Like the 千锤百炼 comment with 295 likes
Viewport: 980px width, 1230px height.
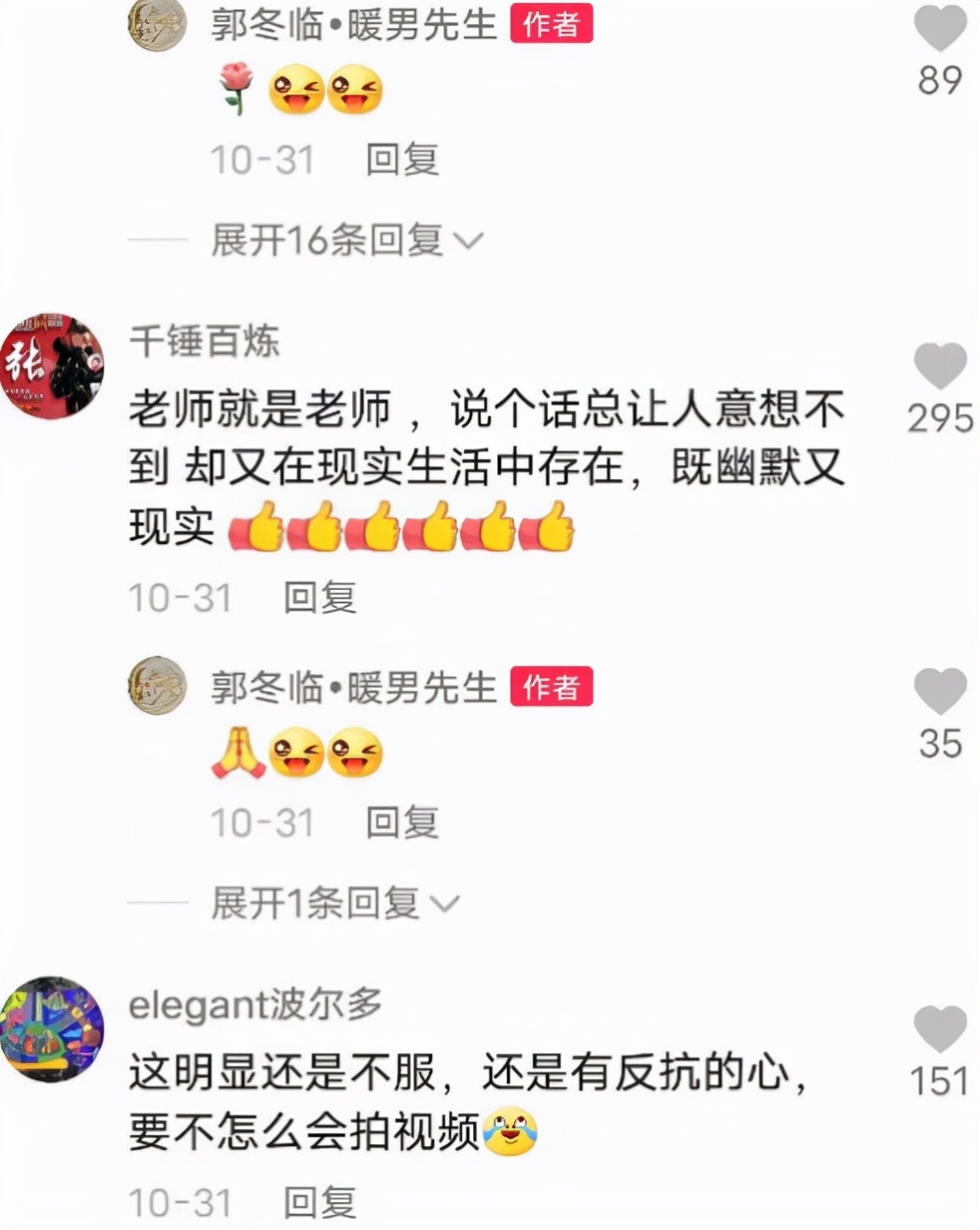pos(940,365)
